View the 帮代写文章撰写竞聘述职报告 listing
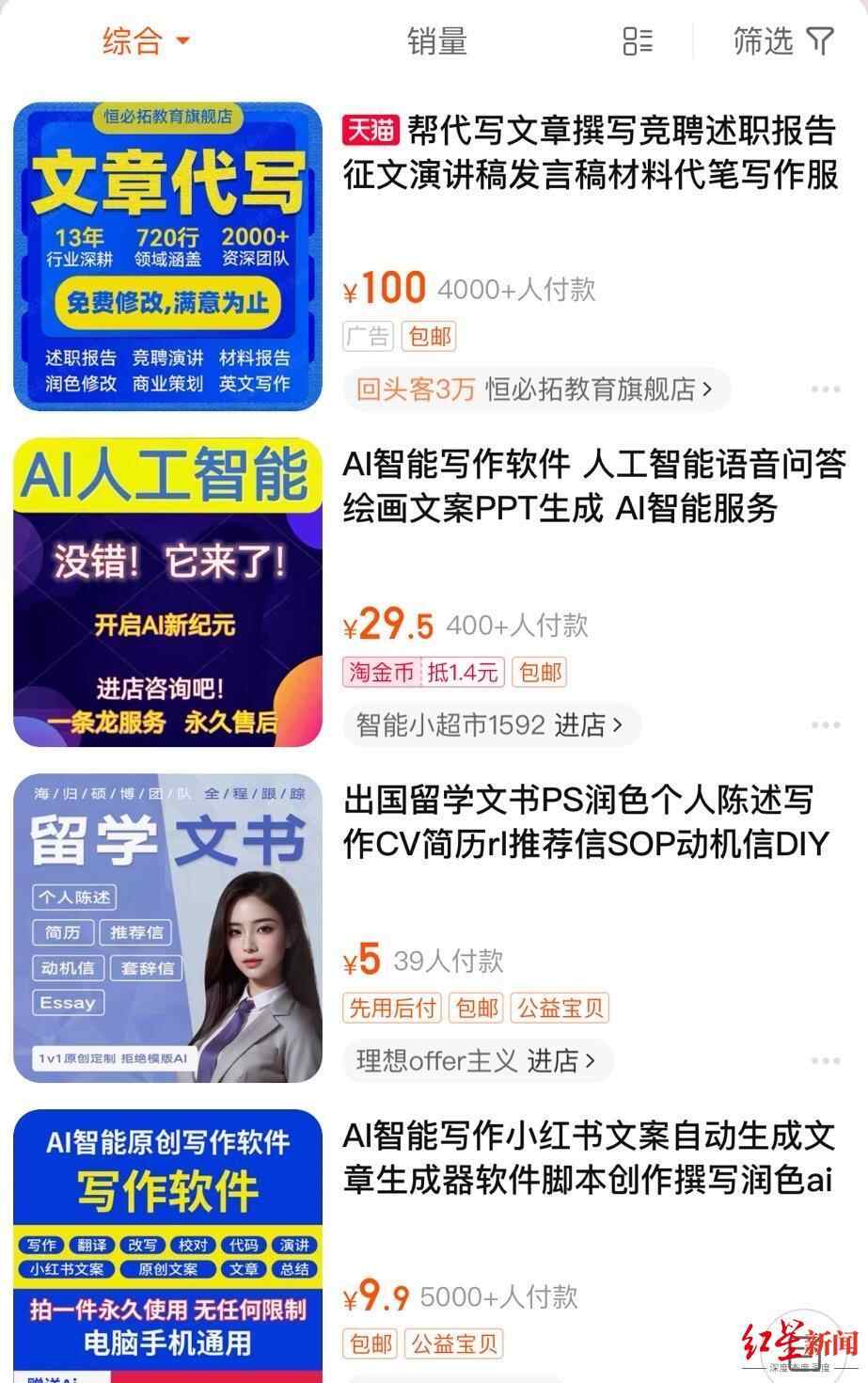This screenshot has width=868, height=1383. 590,152
